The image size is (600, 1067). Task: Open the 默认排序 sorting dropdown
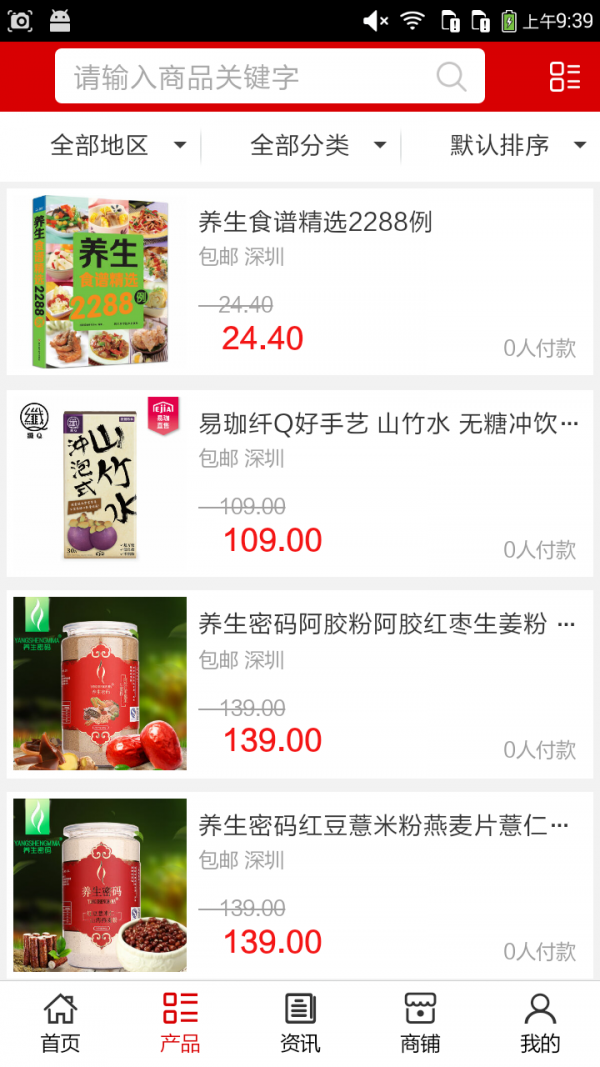tap(517, 146)
